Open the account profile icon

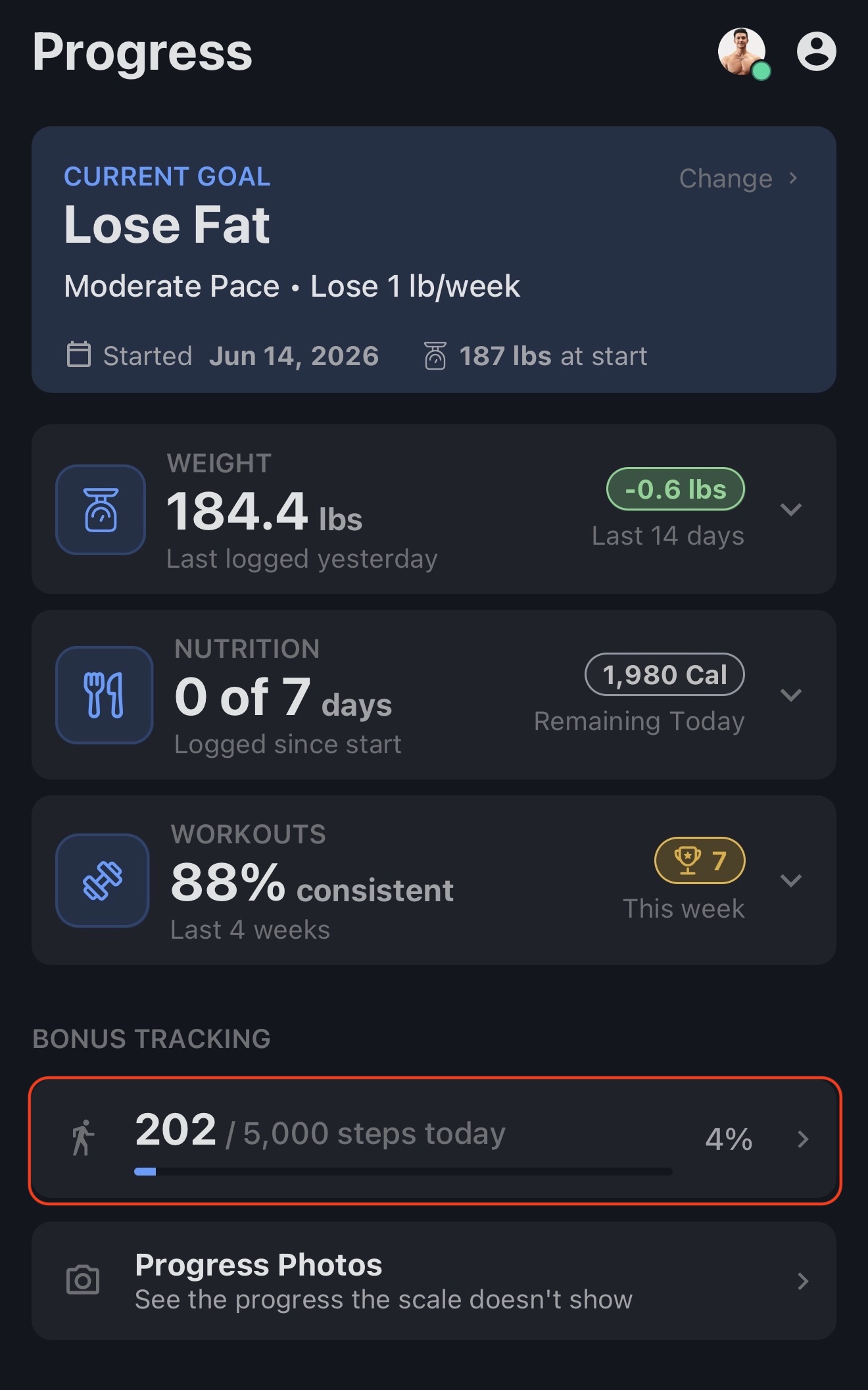(816, 51)
